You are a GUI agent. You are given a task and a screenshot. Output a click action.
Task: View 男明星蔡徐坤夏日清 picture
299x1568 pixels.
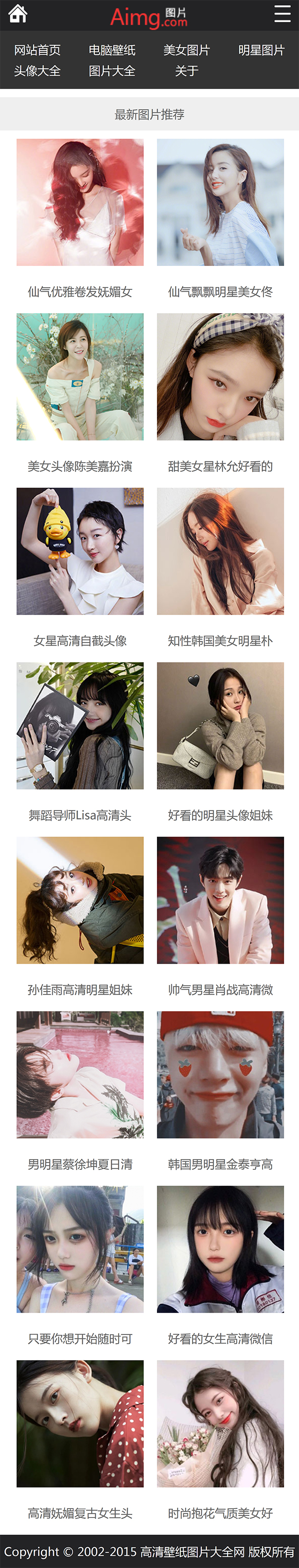click(80, 1075)
